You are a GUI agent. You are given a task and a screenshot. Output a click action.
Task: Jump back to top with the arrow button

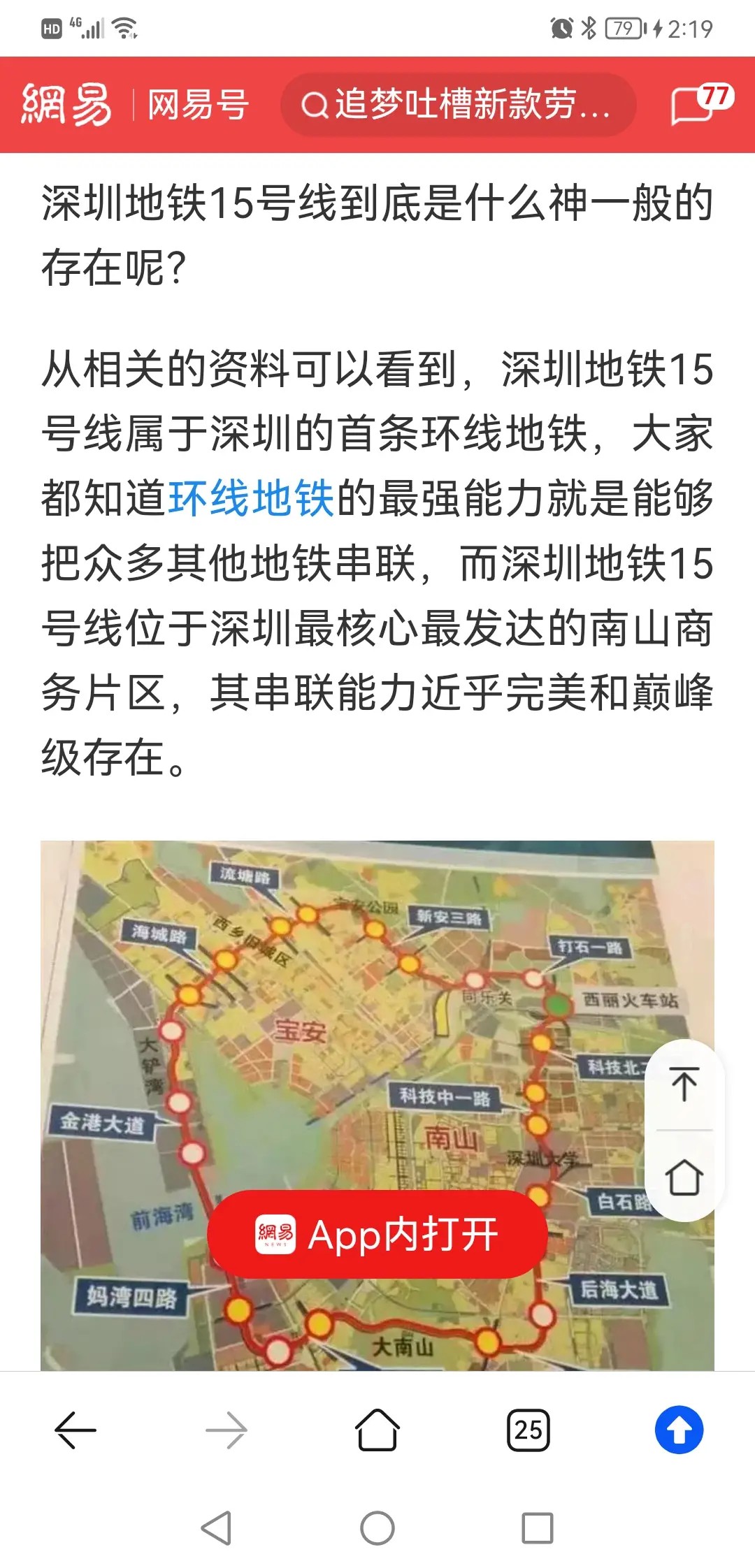684,1084
